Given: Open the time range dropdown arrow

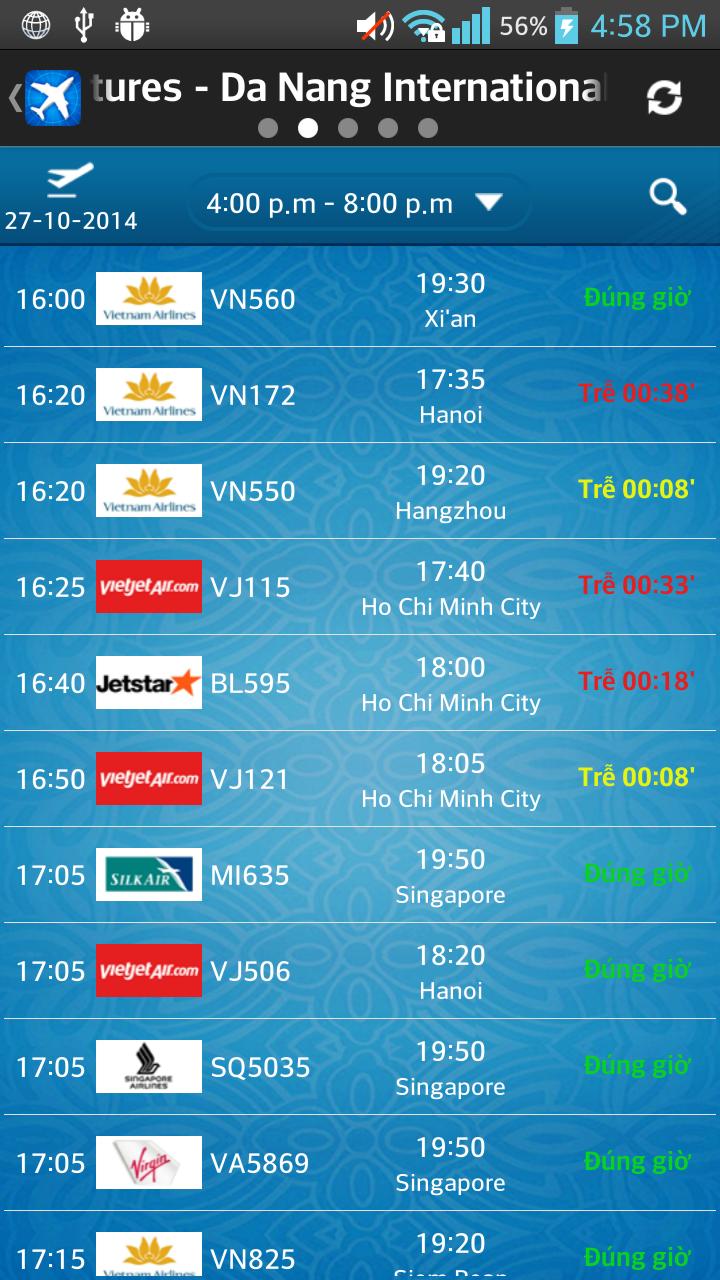Looking at the screenshot, I should point(489,202).
